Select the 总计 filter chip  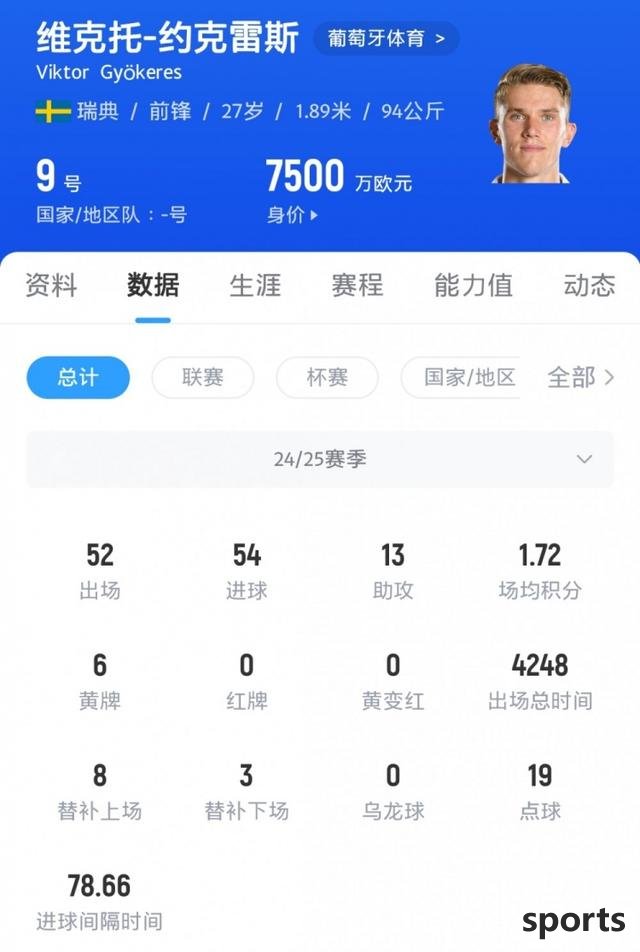click(x=78, y=378)
